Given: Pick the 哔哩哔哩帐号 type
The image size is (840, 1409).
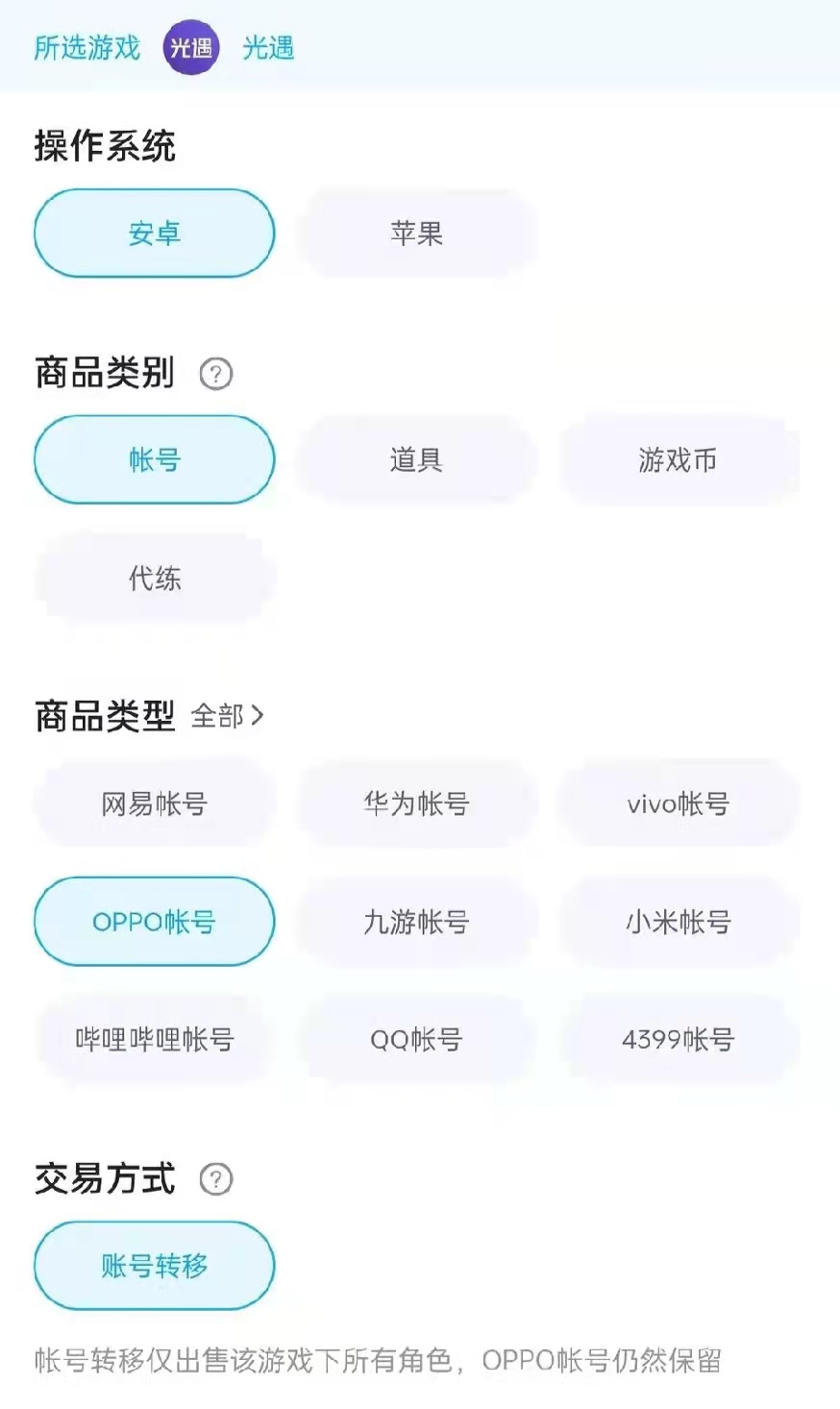Looking at the screenshot, I should (x=155, y=1039).
